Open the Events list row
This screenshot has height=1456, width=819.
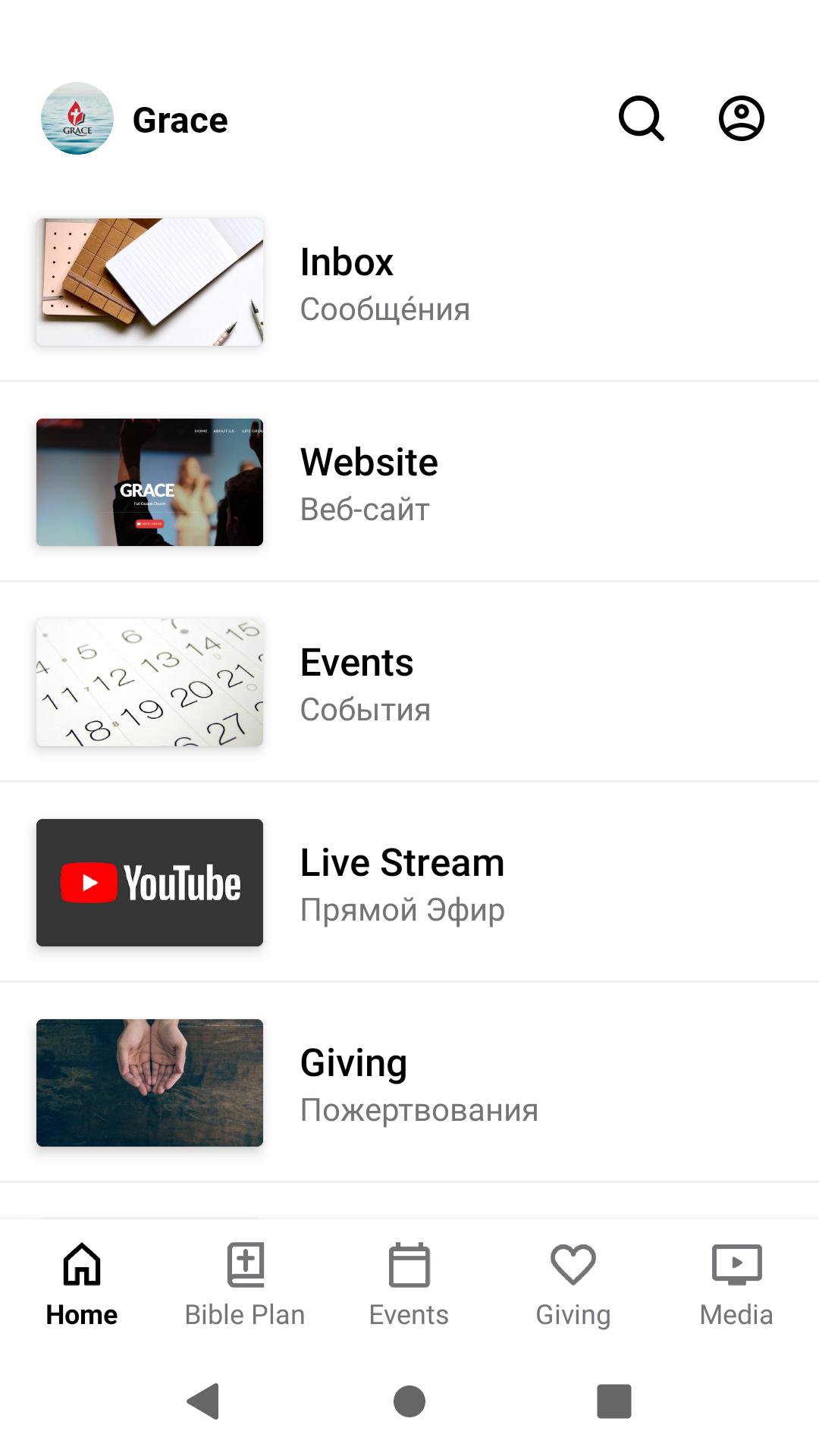pyautogui.click(x=409, y=682)
